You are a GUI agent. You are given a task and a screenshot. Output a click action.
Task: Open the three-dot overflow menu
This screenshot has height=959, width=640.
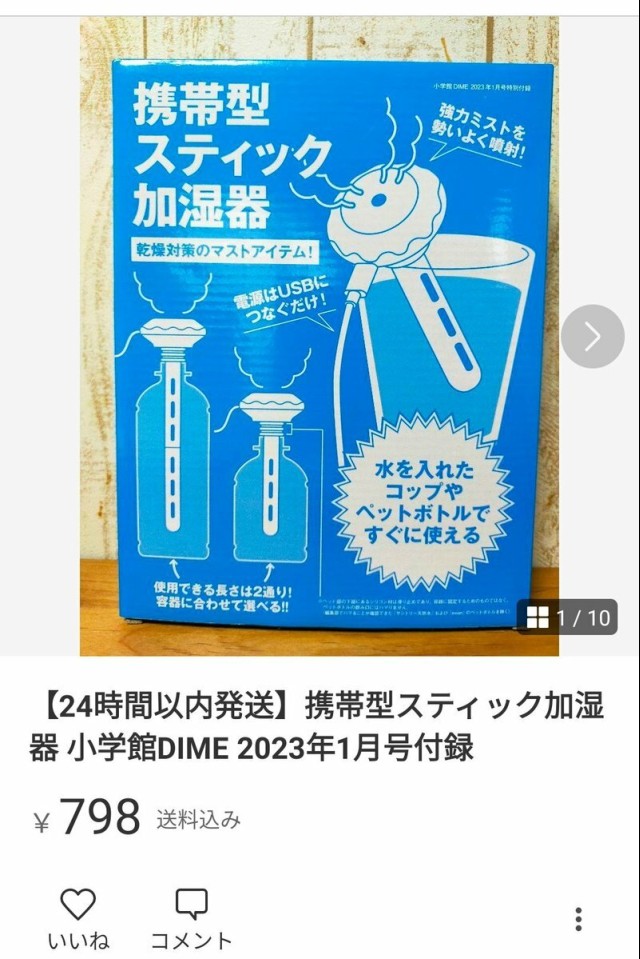[578, 919]
